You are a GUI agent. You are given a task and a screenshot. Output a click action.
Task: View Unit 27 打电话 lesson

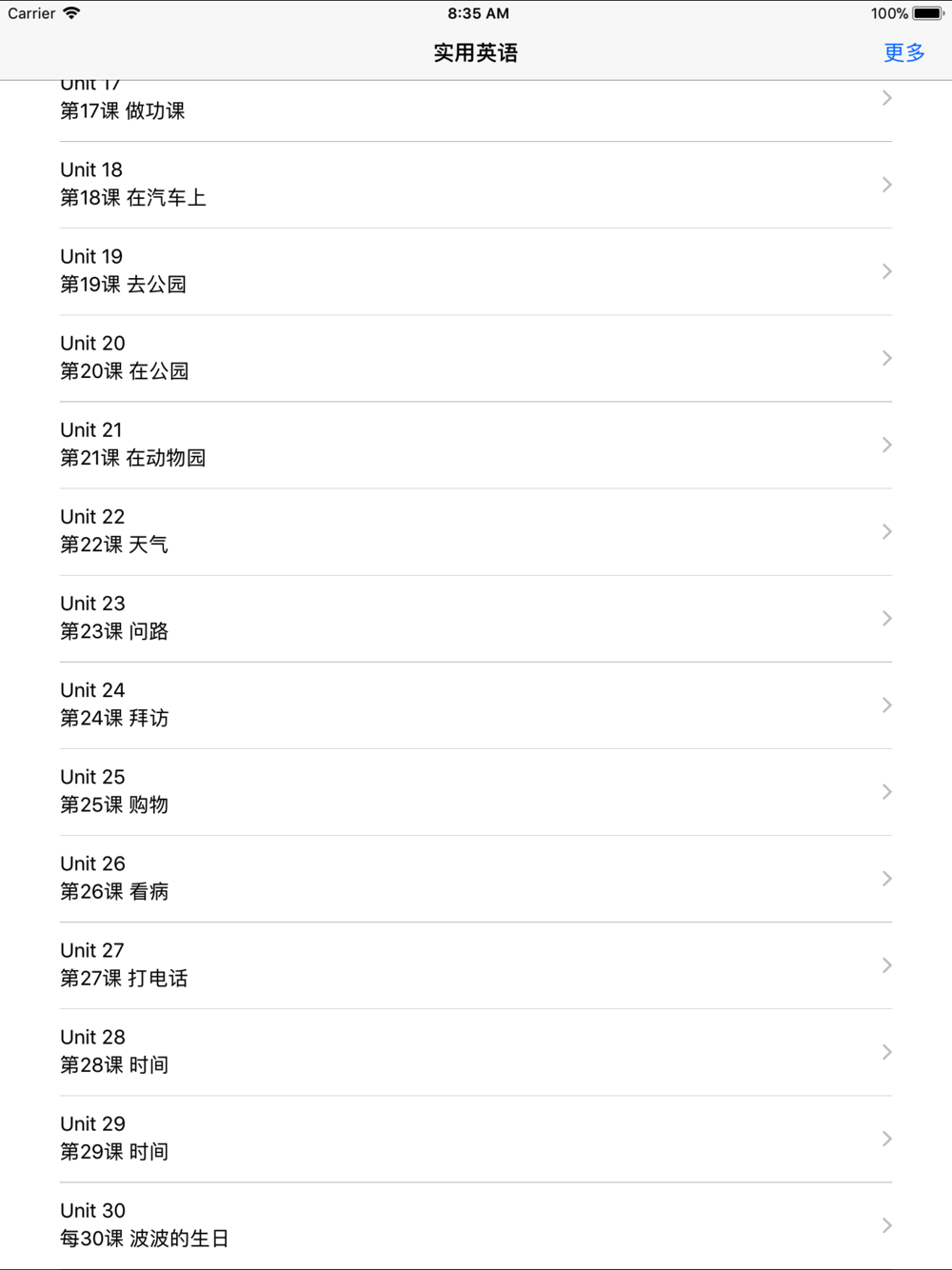point(476,964)
